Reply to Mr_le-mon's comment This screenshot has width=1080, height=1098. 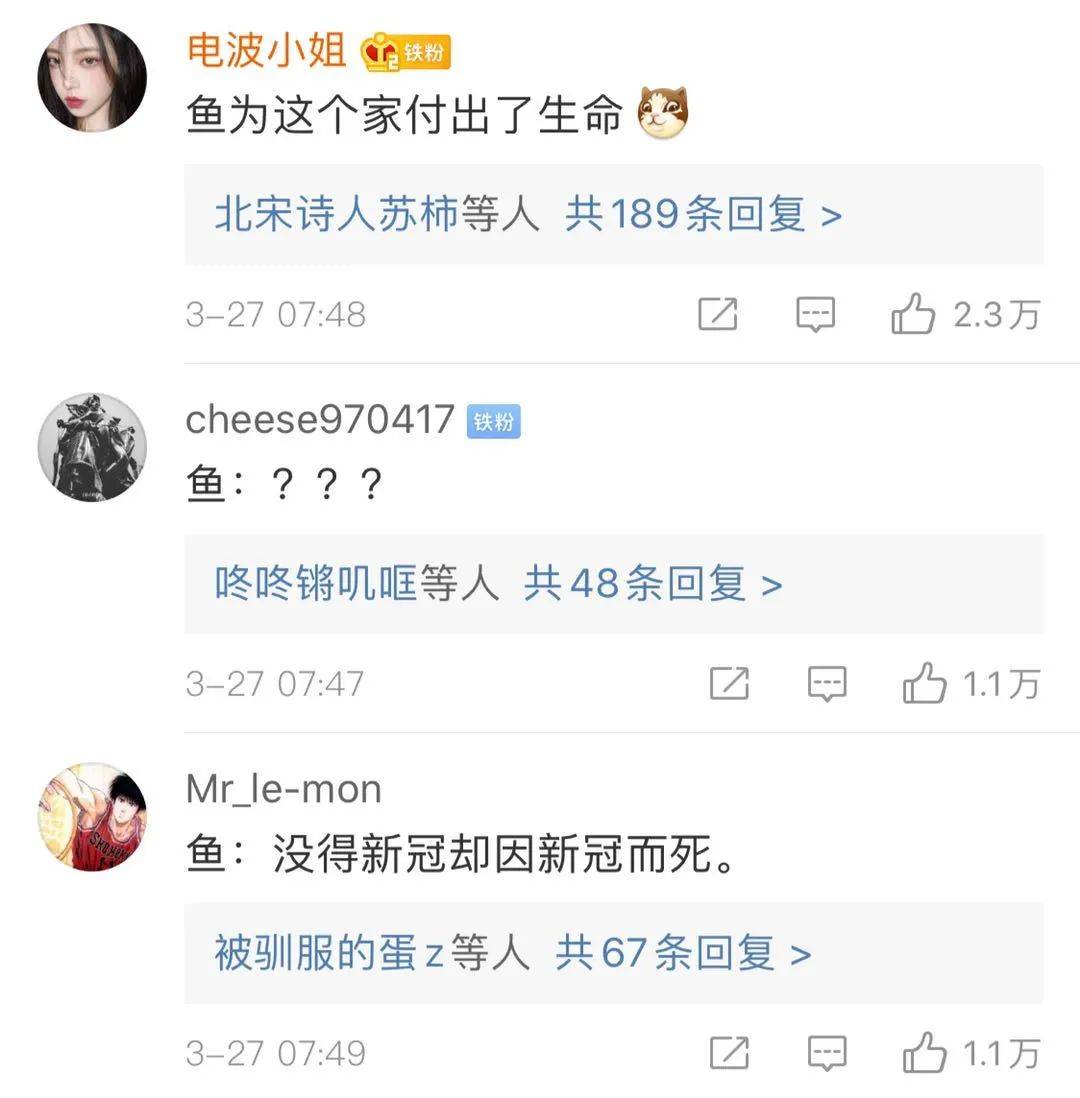pos(826,1053)
